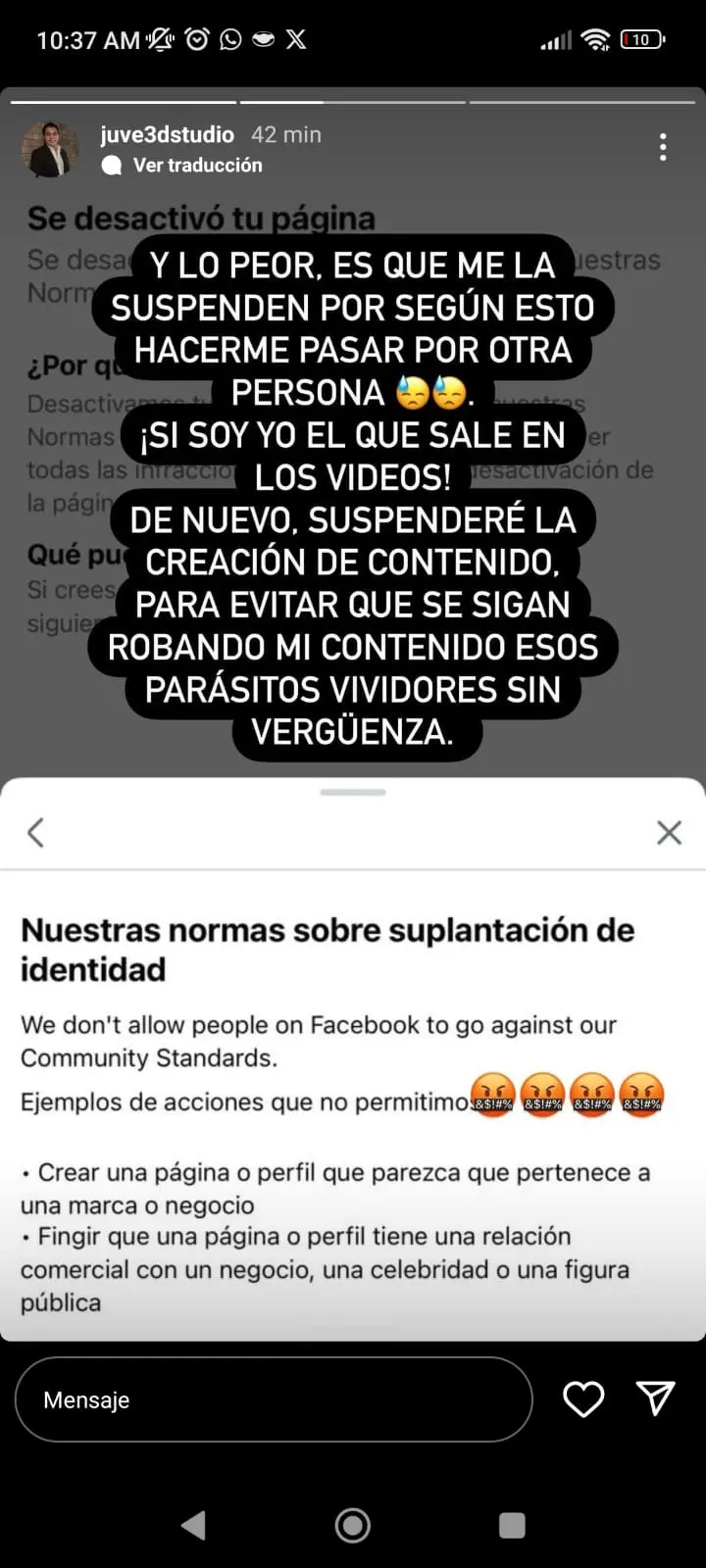Focus the Mensaje reply field
The width and height of the screenshot is (706, 1568).
pyautogui.click(x=273, y=1399)
